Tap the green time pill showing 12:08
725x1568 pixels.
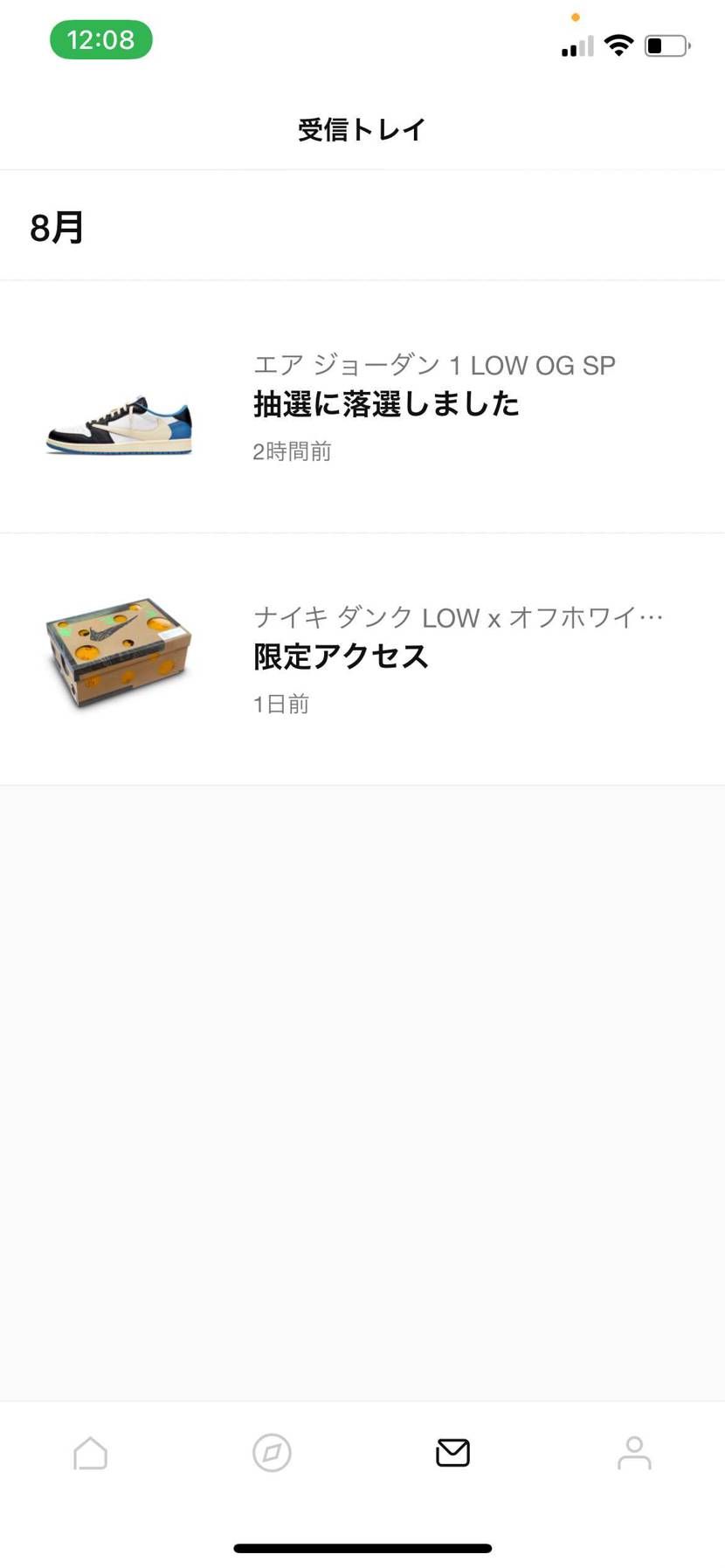[101, 39]
